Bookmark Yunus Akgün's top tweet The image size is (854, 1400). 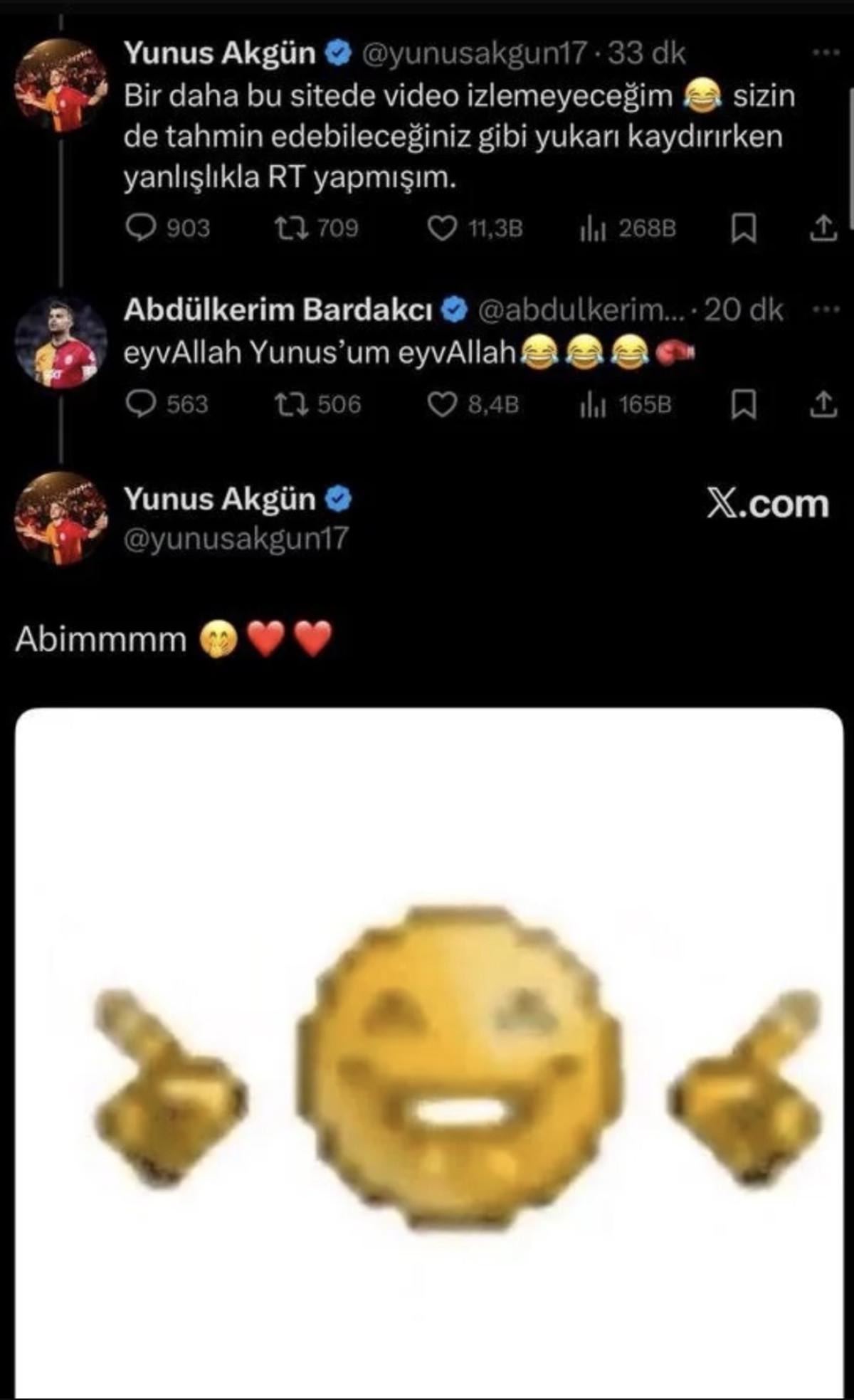(x=744, y=228)
